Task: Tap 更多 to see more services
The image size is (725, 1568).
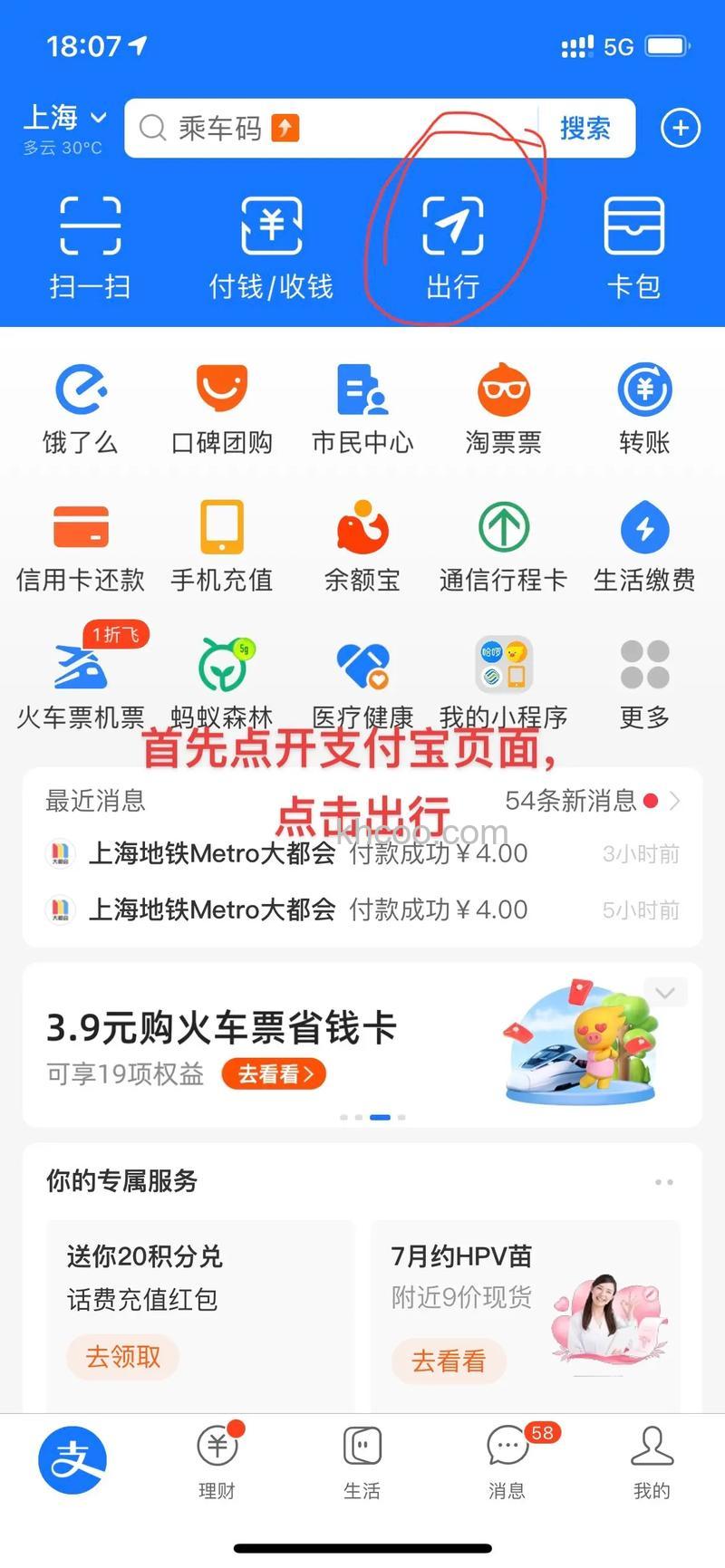Action: point(644,679)
